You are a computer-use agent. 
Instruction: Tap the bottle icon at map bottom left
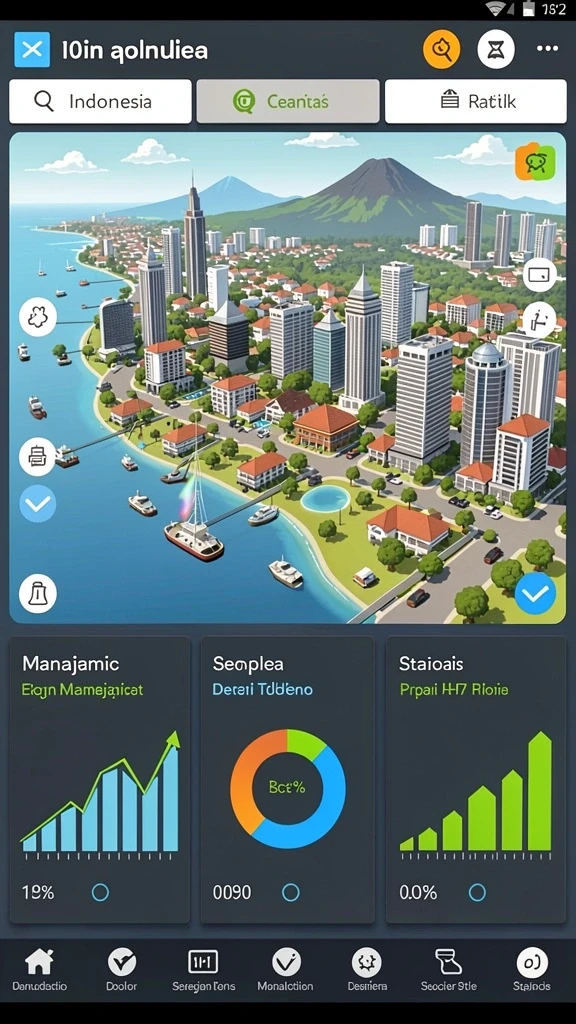coord(37,594)
